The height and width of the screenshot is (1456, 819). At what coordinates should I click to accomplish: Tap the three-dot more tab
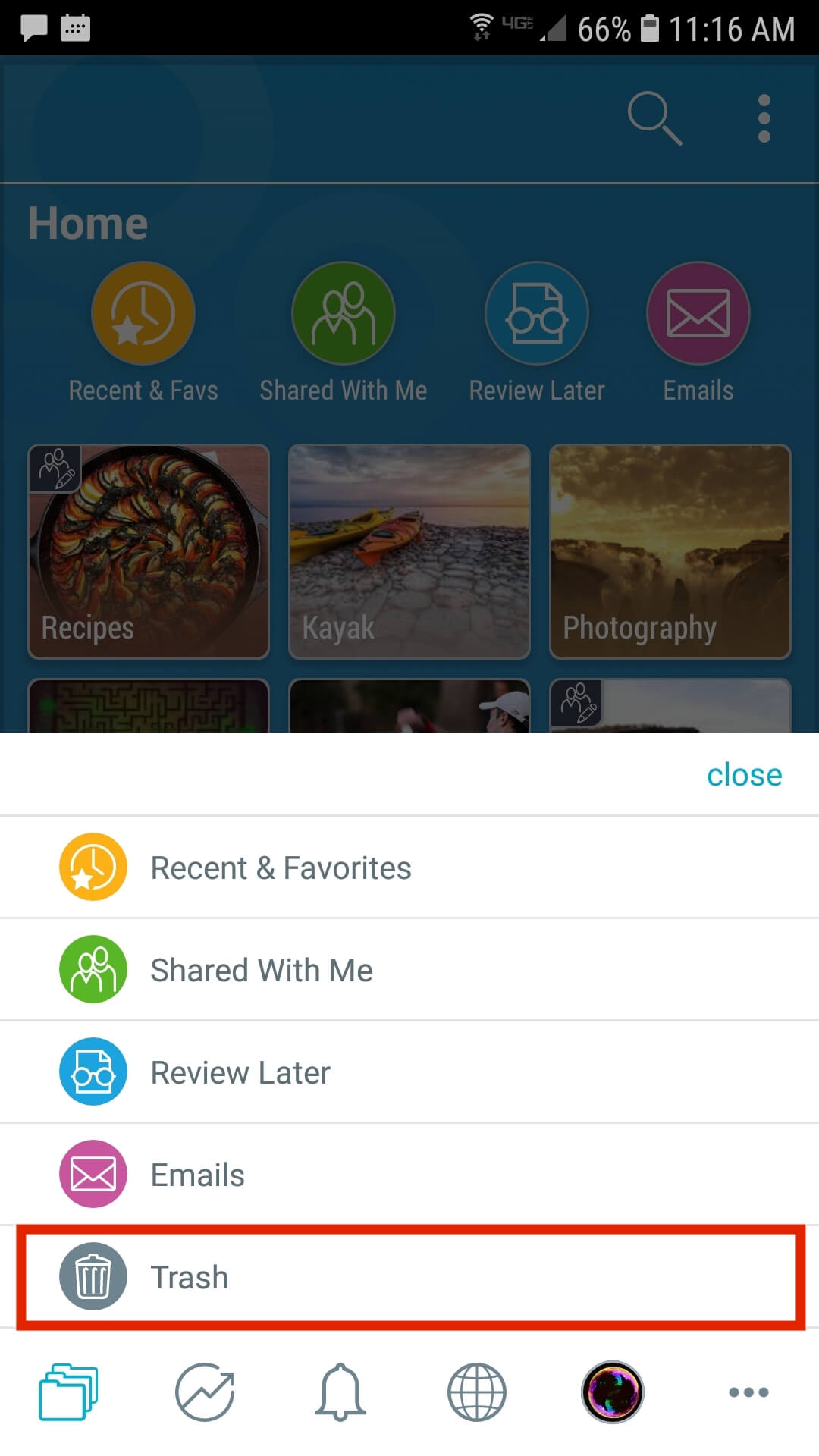tap(748, 1392)
